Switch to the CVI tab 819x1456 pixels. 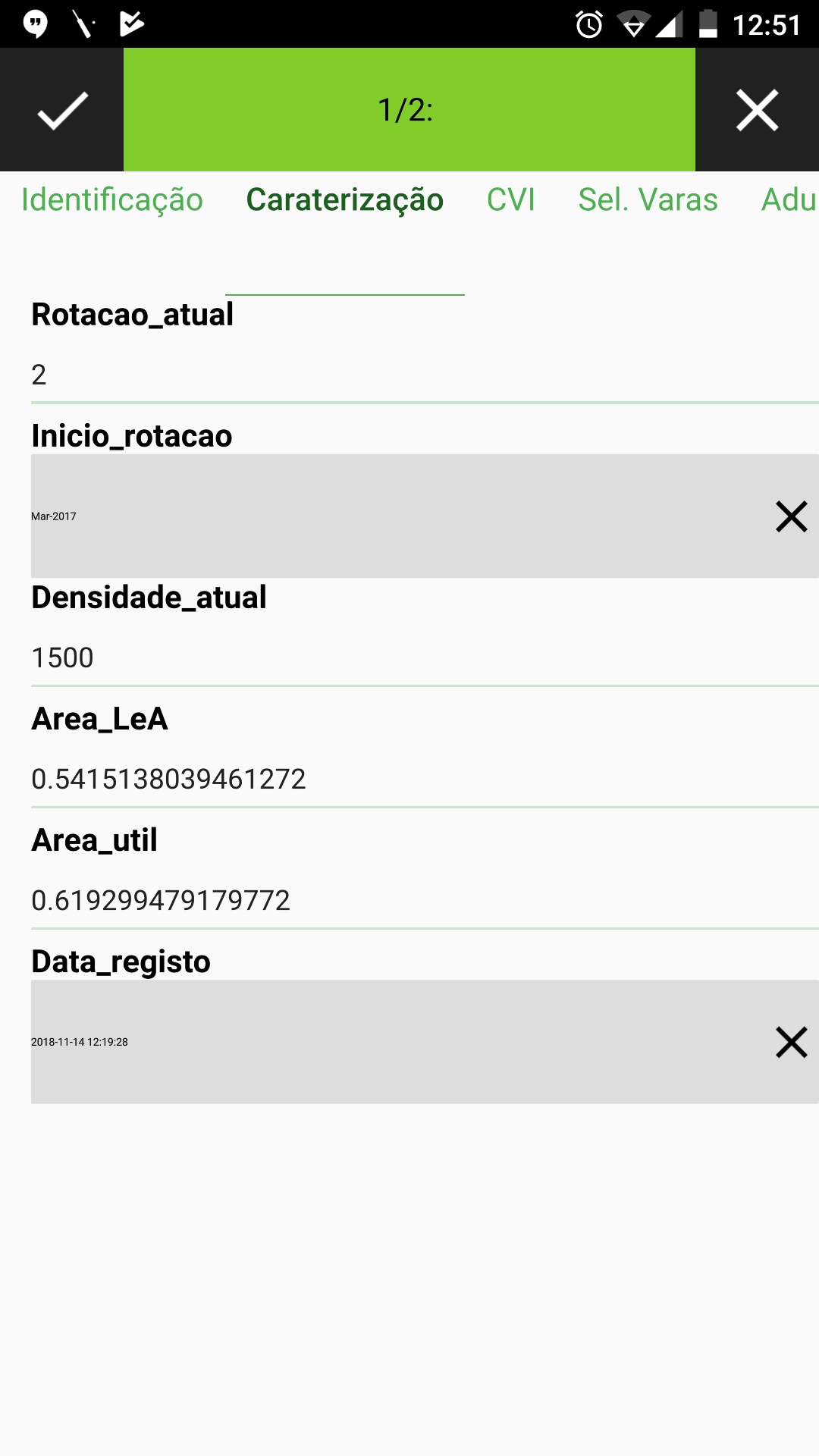(x=511, y=199)
